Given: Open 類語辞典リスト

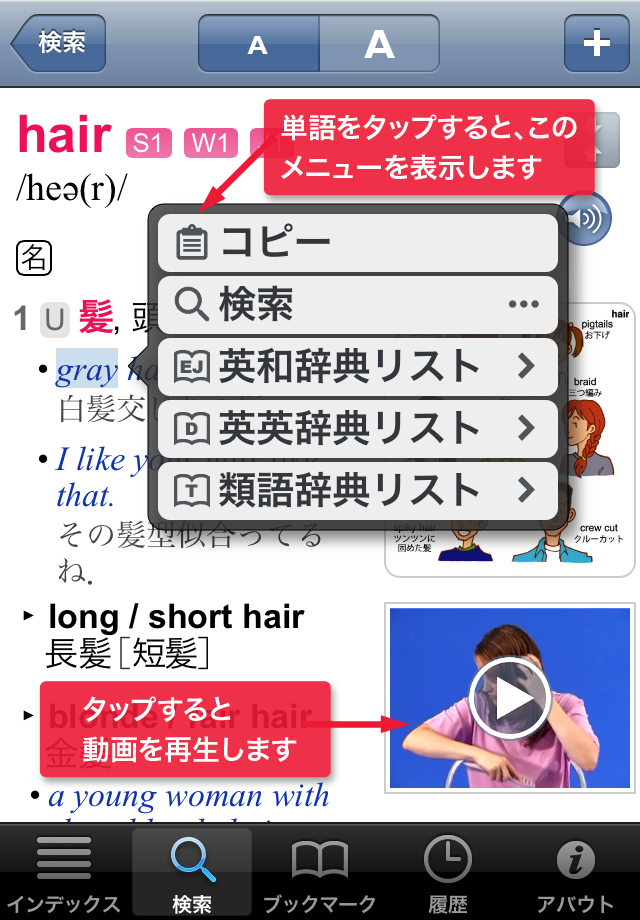Looking at the screenshot, I should [x=355, y=491].
